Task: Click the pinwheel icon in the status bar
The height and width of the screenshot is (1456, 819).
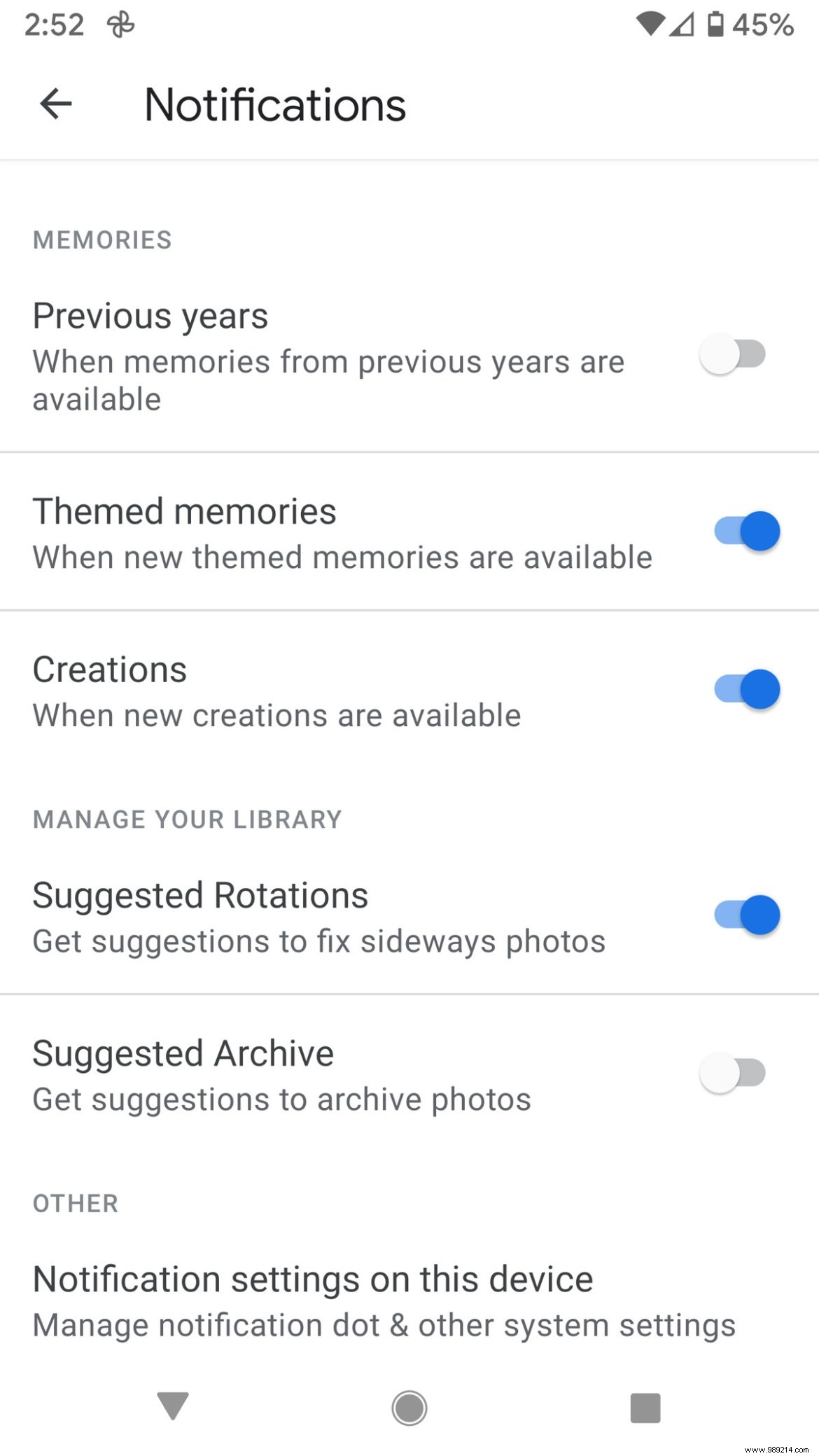Action: click(120, 23)
